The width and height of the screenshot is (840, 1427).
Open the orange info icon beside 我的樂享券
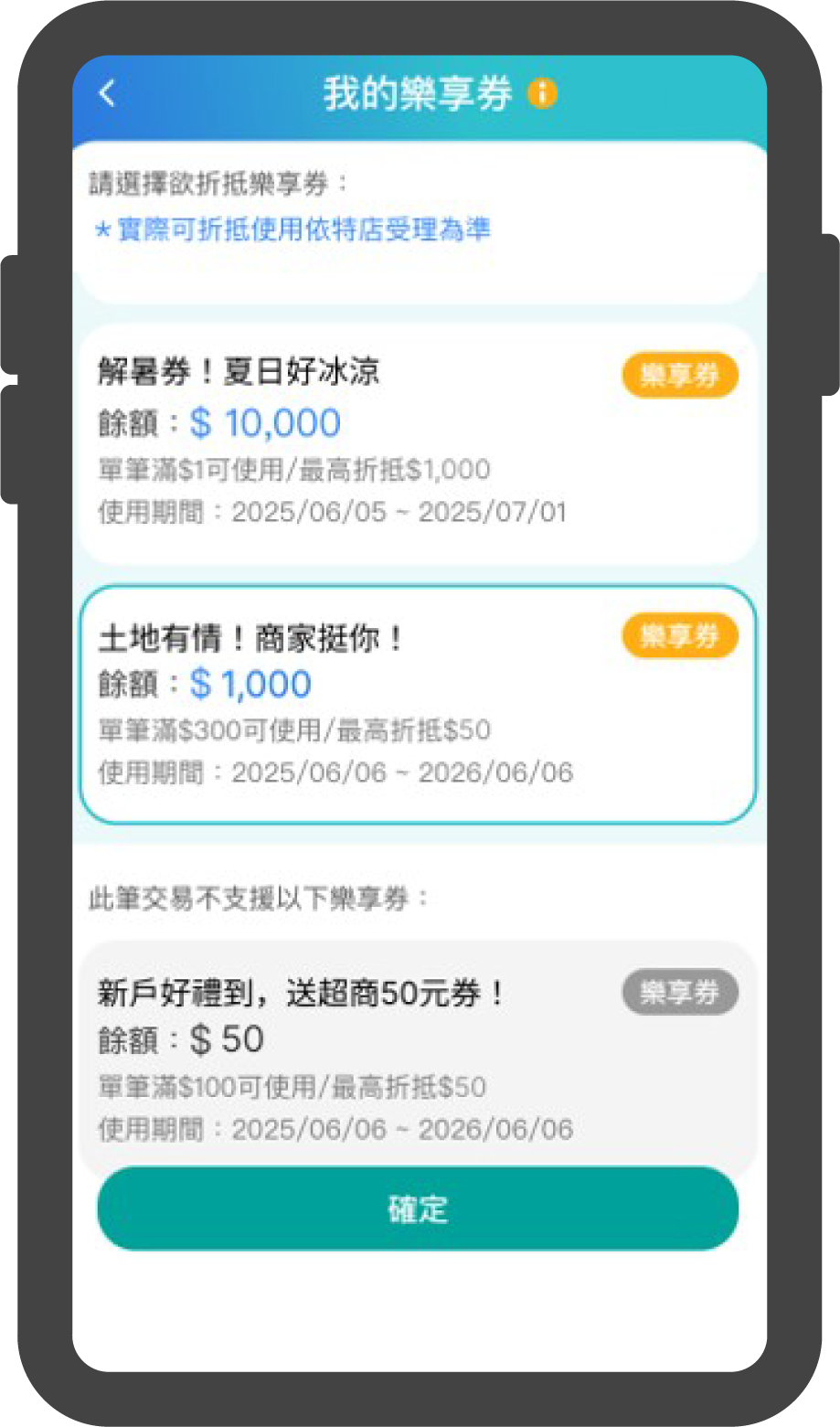point(543,94)
